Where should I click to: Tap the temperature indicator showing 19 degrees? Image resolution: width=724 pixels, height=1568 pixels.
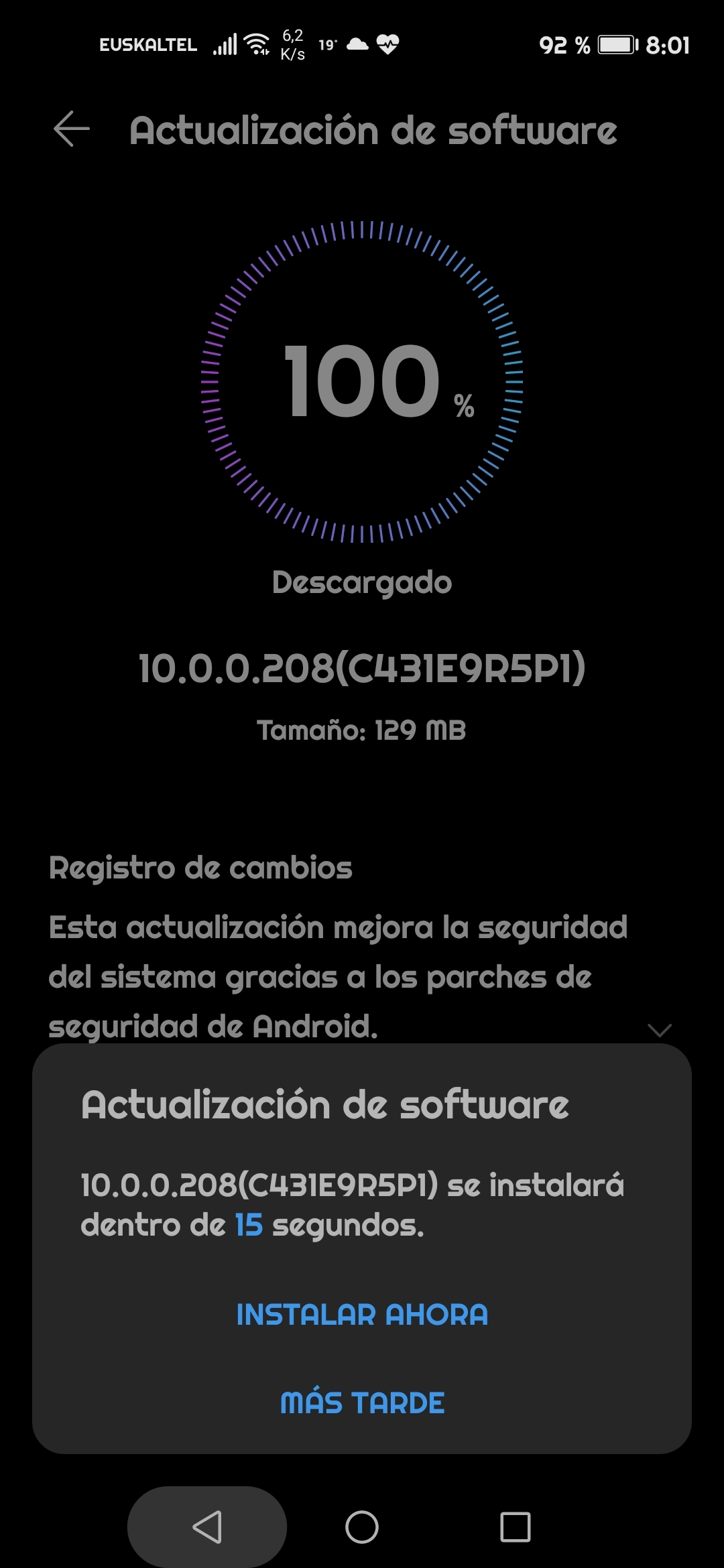pos(326,44)
